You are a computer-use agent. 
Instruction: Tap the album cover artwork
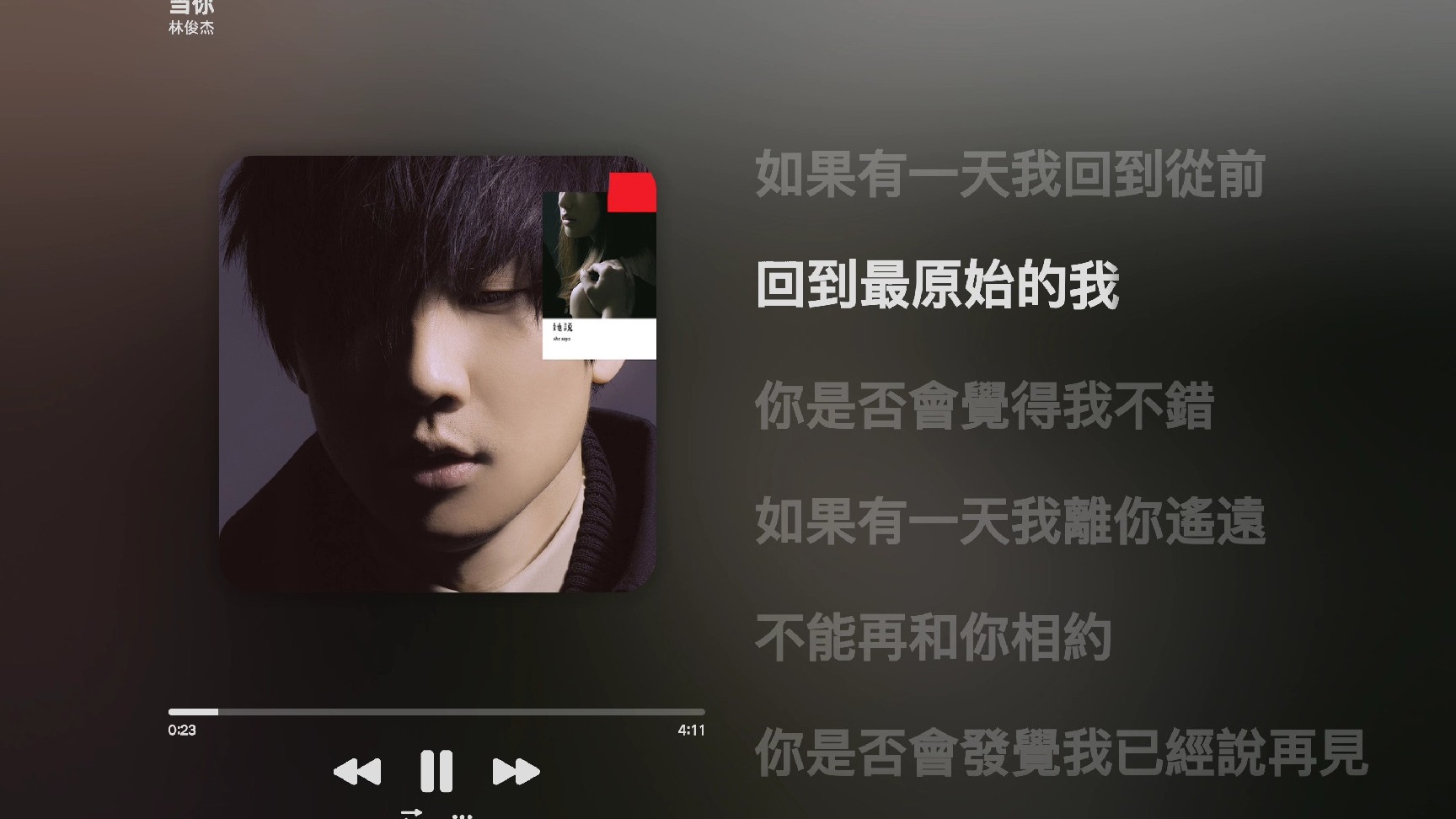(437, 374)
